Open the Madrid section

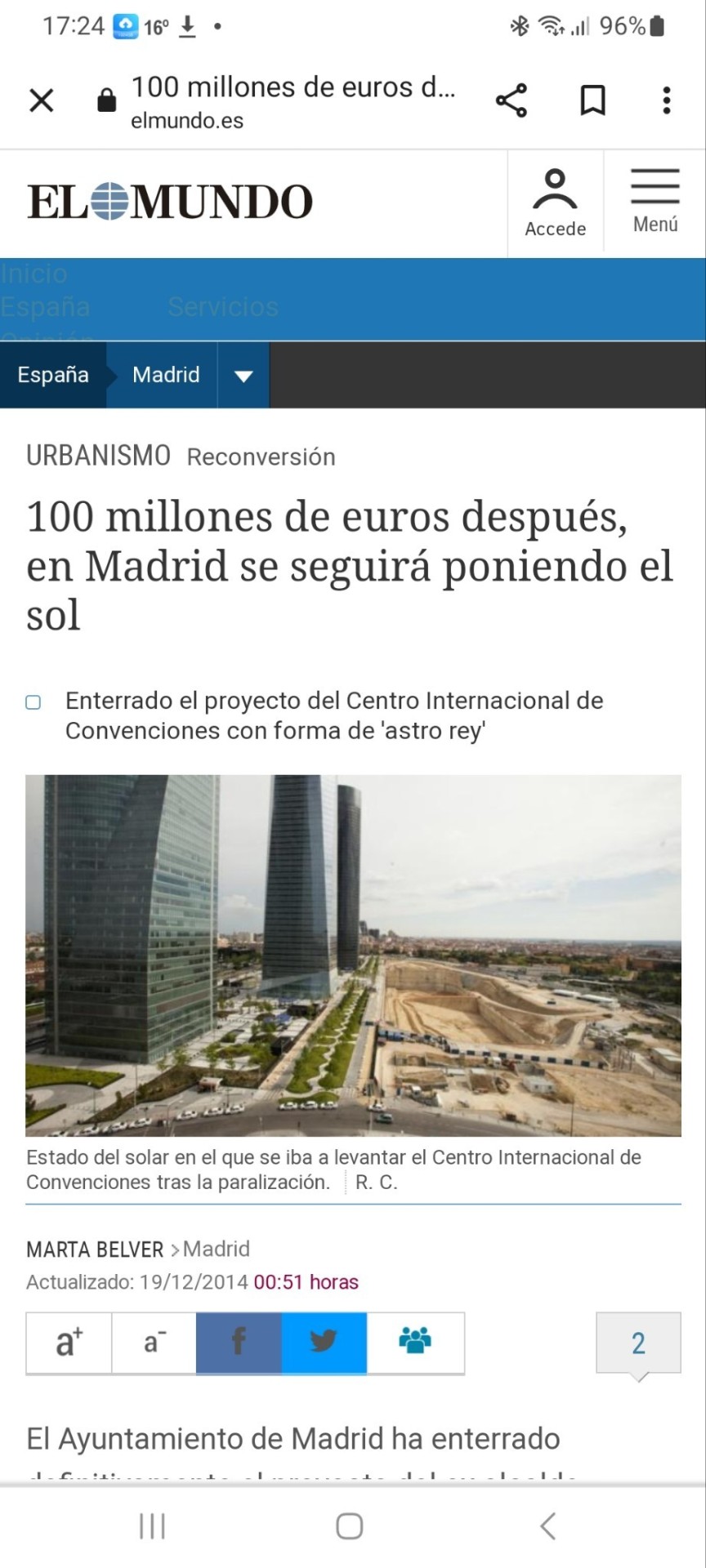166,375
